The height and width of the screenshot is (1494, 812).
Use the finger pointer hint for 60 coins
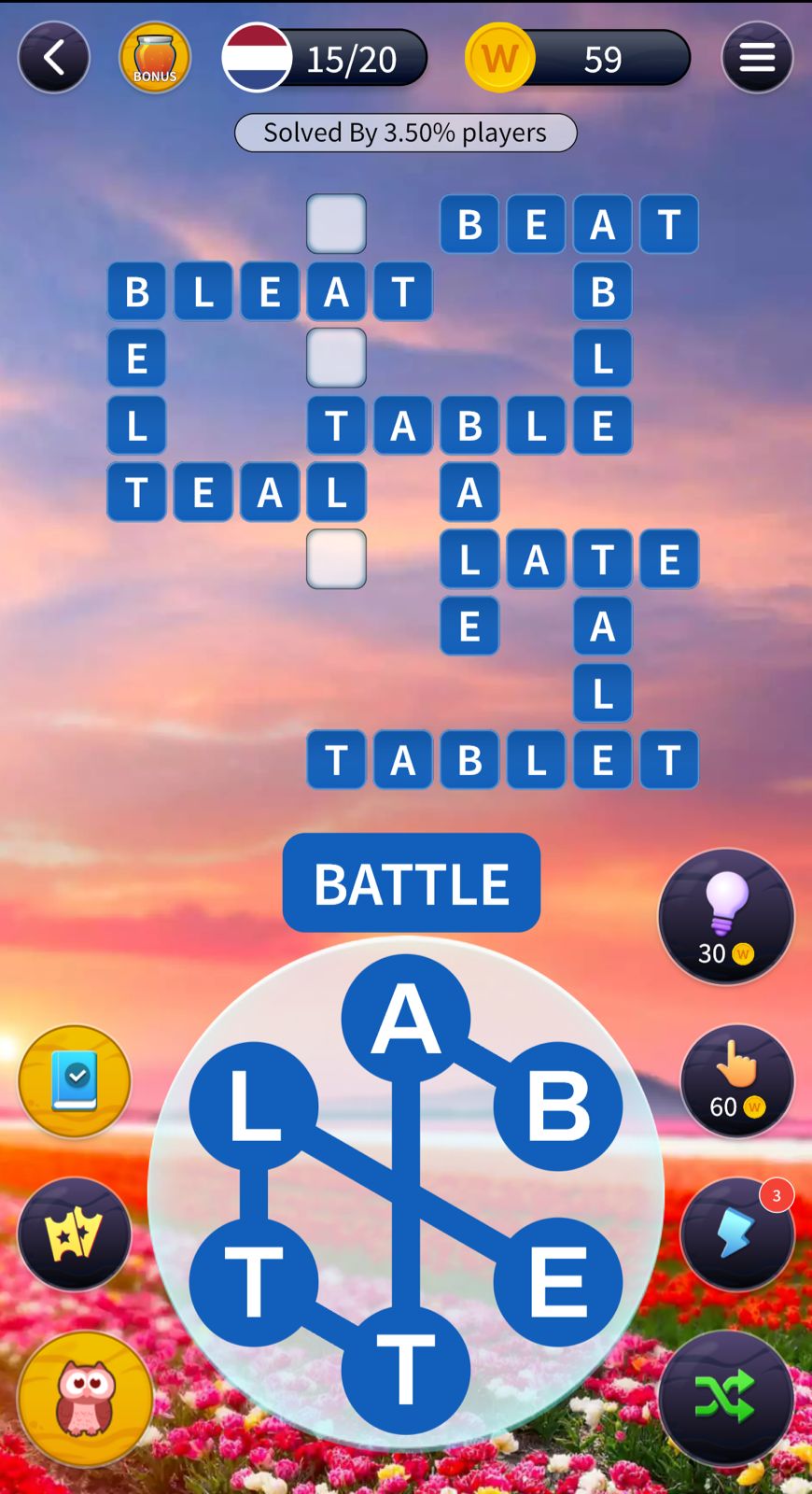(x=736, y=1080)
